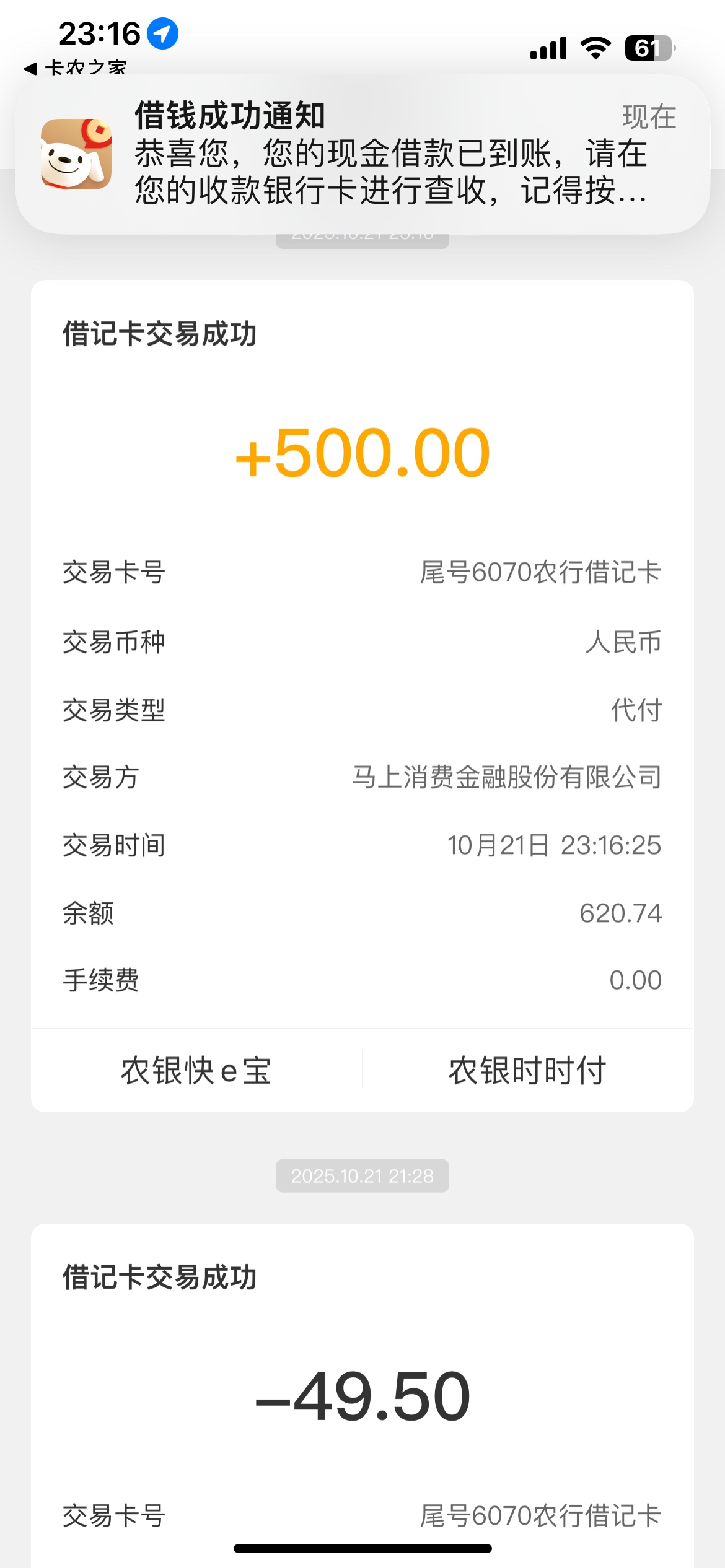Tap the 农银时时付 button
The height and width of the screenshot is (1568, 725).
tap(527, 1070)
